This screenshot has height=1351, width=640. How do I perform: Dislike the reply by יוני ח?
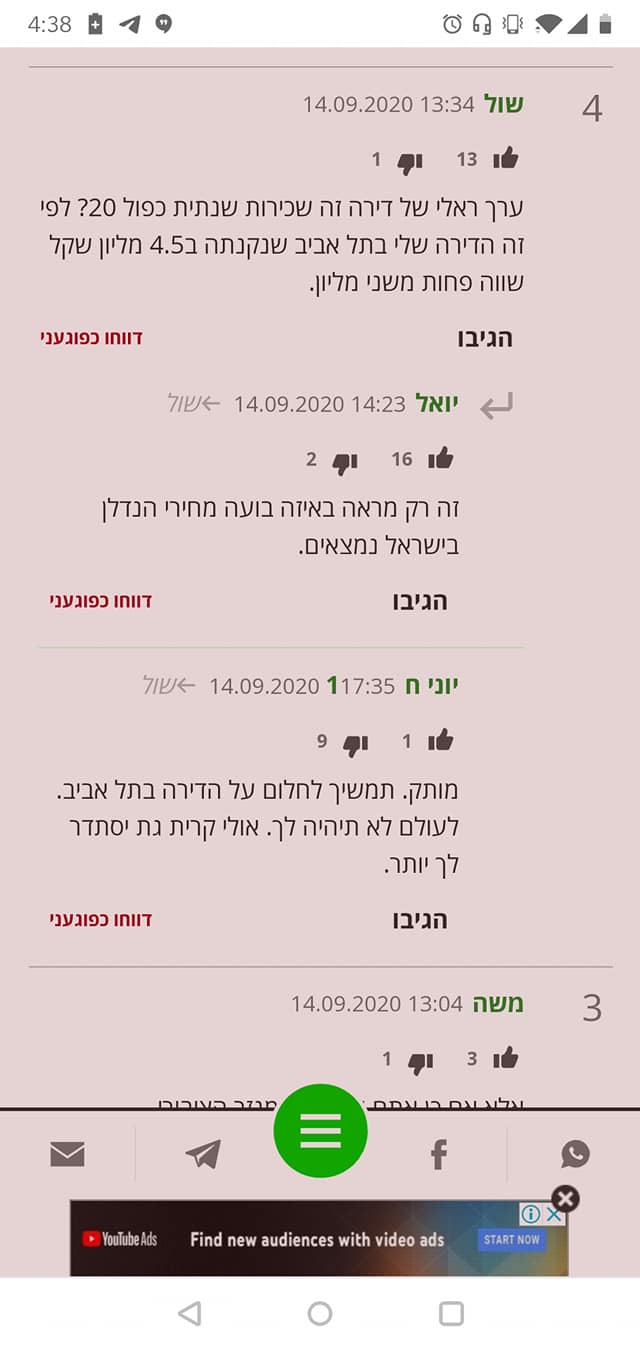pos(355,743)
